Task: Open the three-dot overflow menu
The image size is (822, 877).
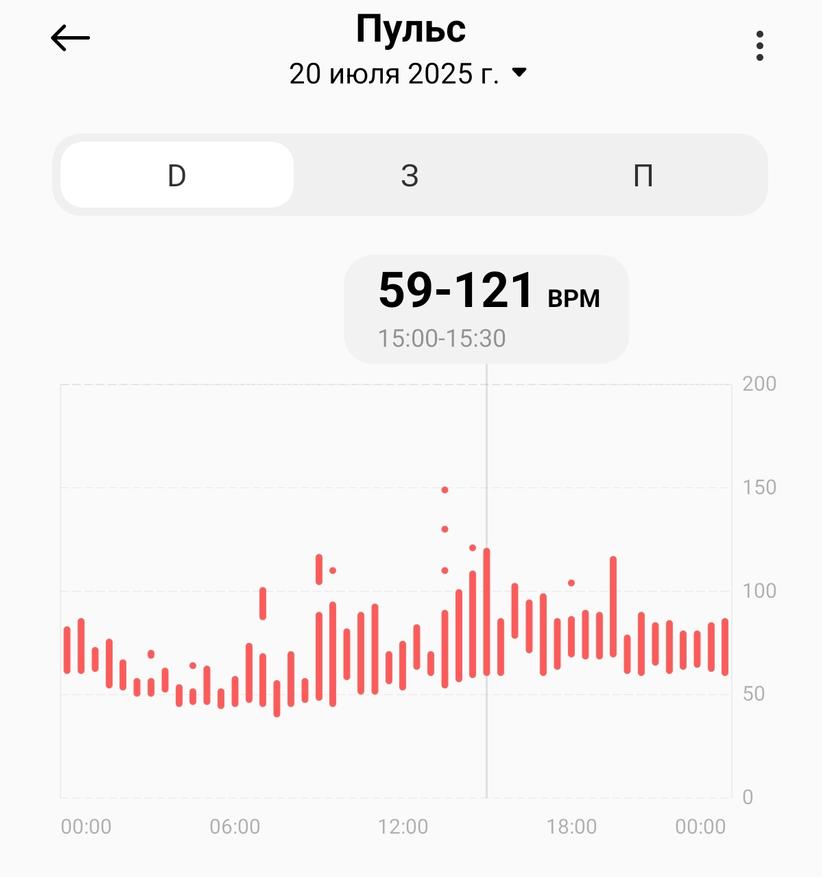Action: 760,45
